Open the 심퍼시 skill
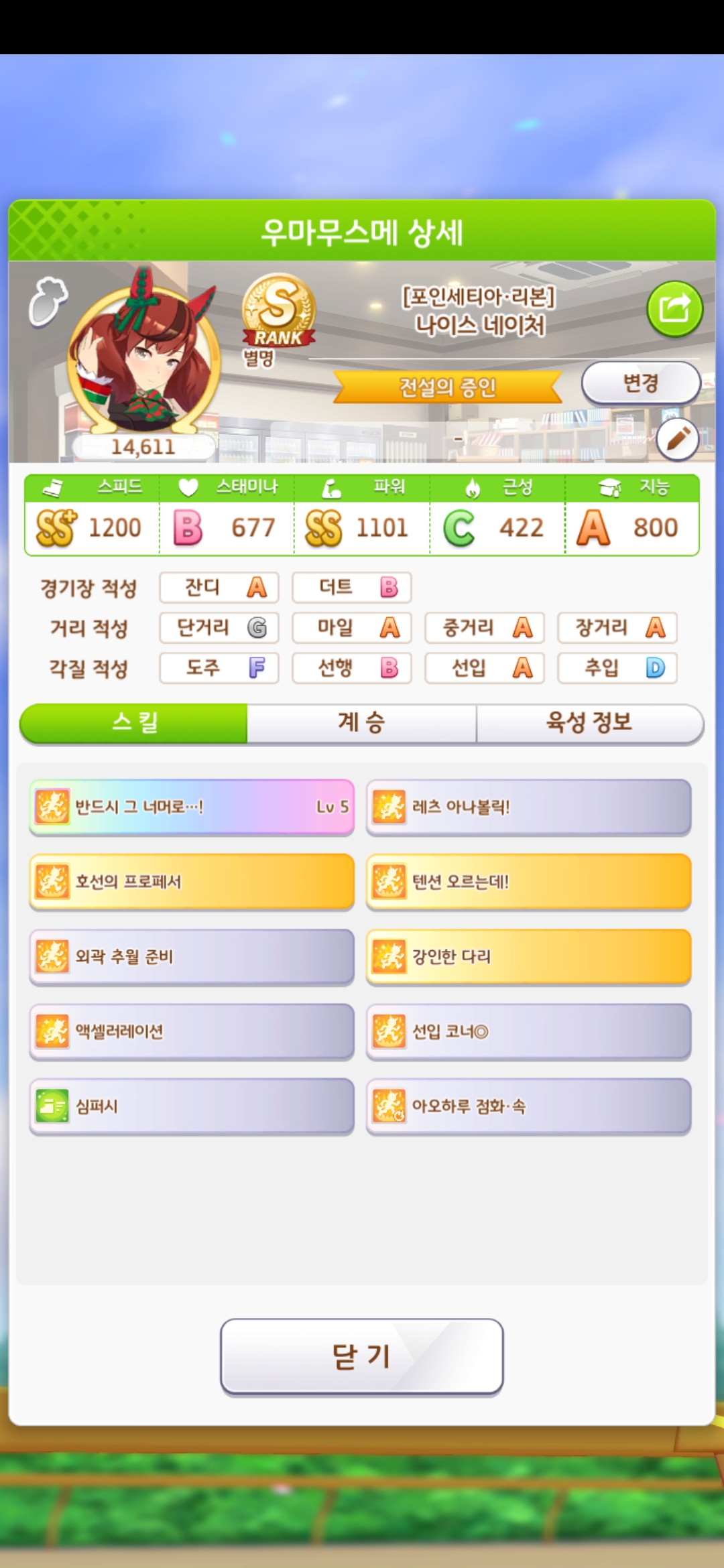This screenshot has height=1568, width=724. [192, 1106]
